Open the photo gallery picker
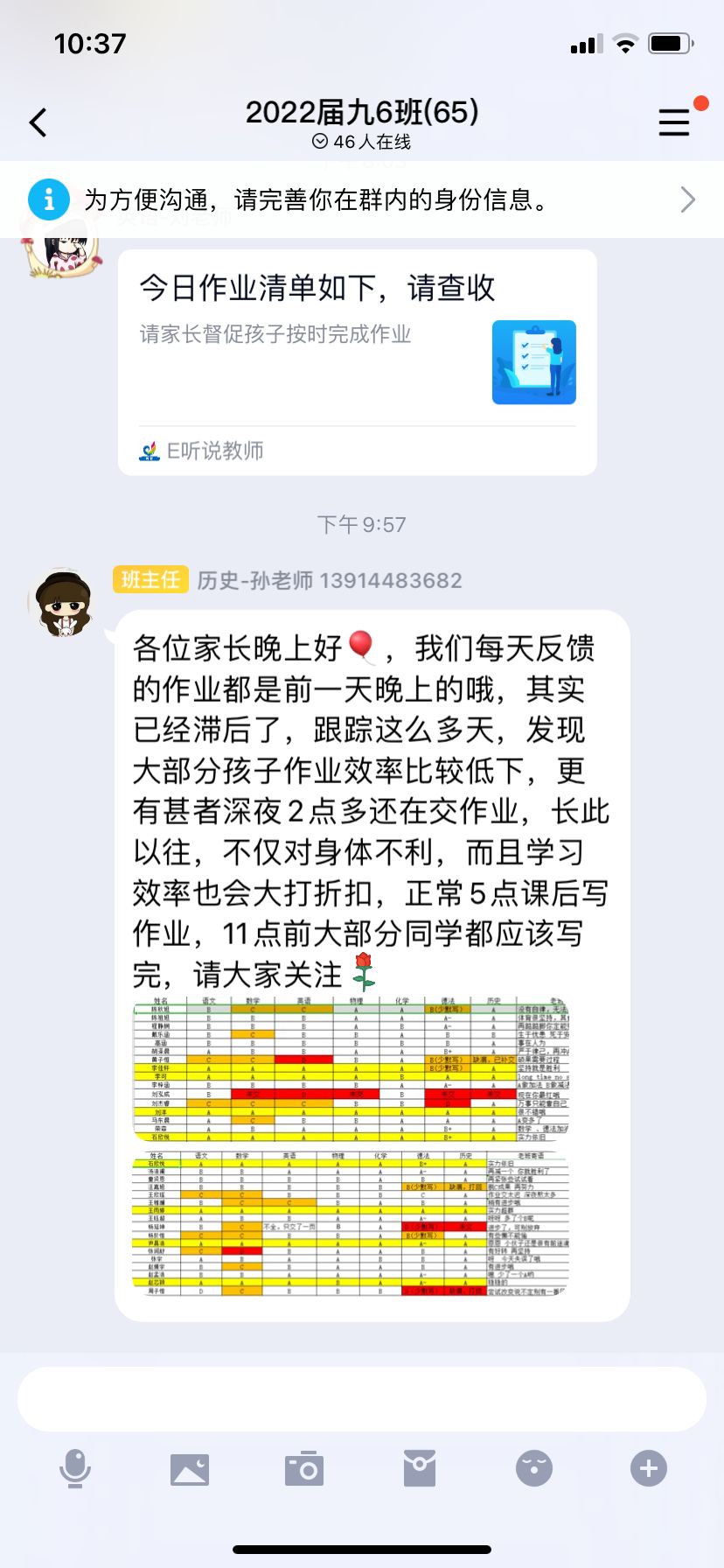 (x=190, y=1469)
